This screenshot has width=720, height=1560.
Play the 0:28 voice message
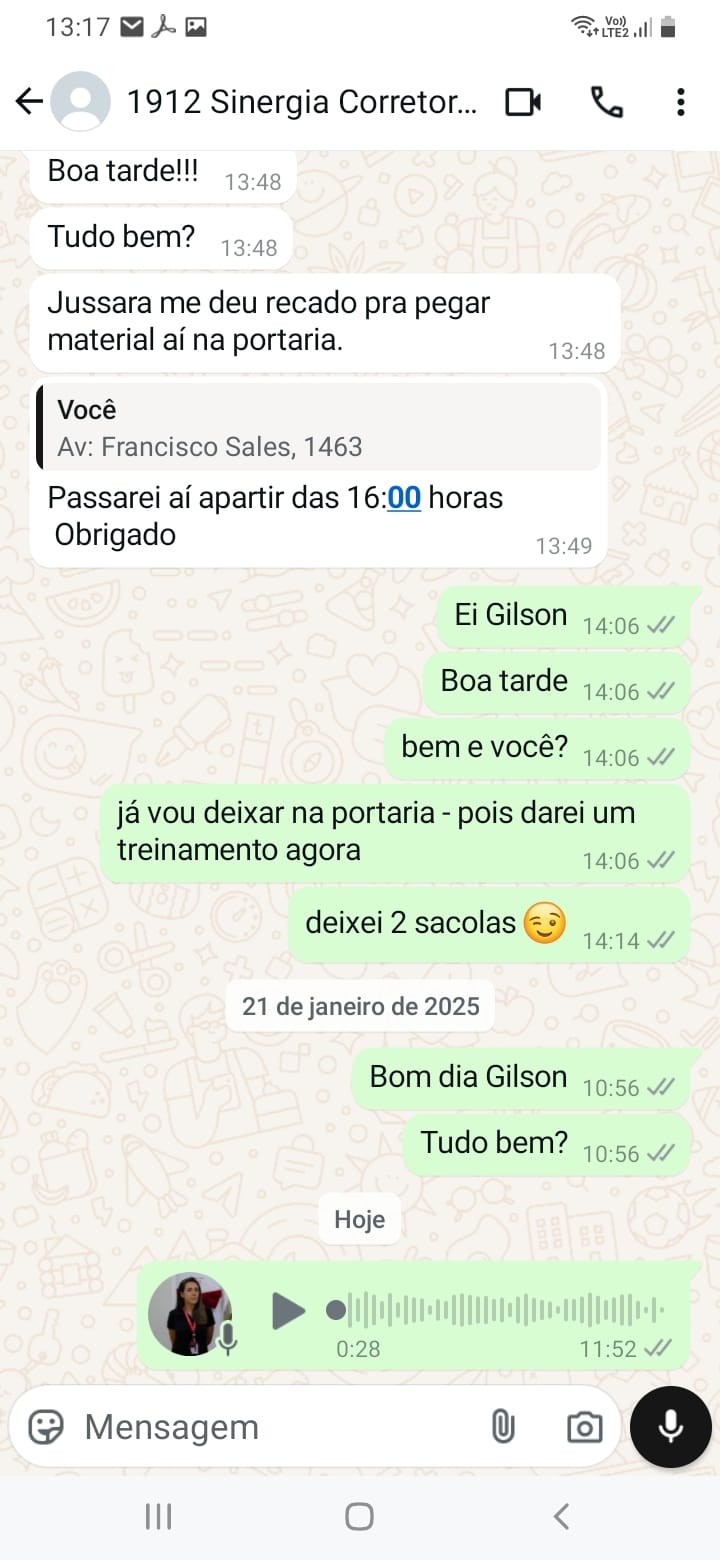click(x=288, y=1310)
